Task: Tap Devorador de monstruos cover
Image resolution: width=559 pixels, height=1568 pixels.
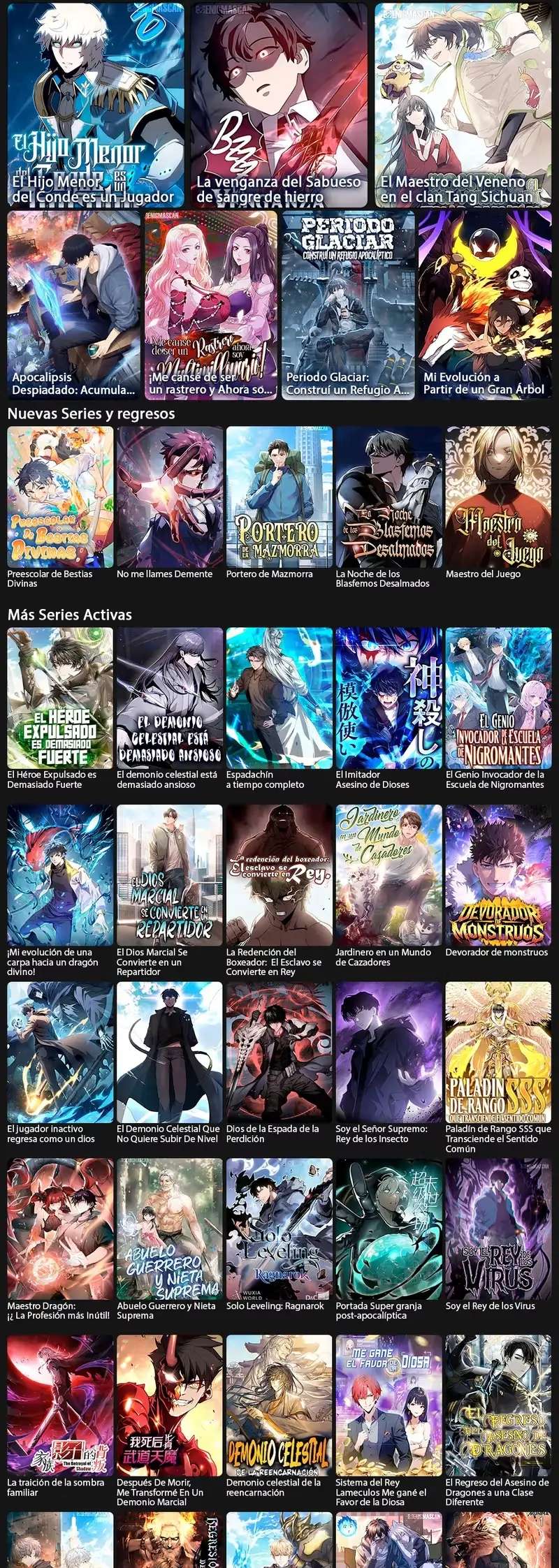Action: click(x=498, y=875)
